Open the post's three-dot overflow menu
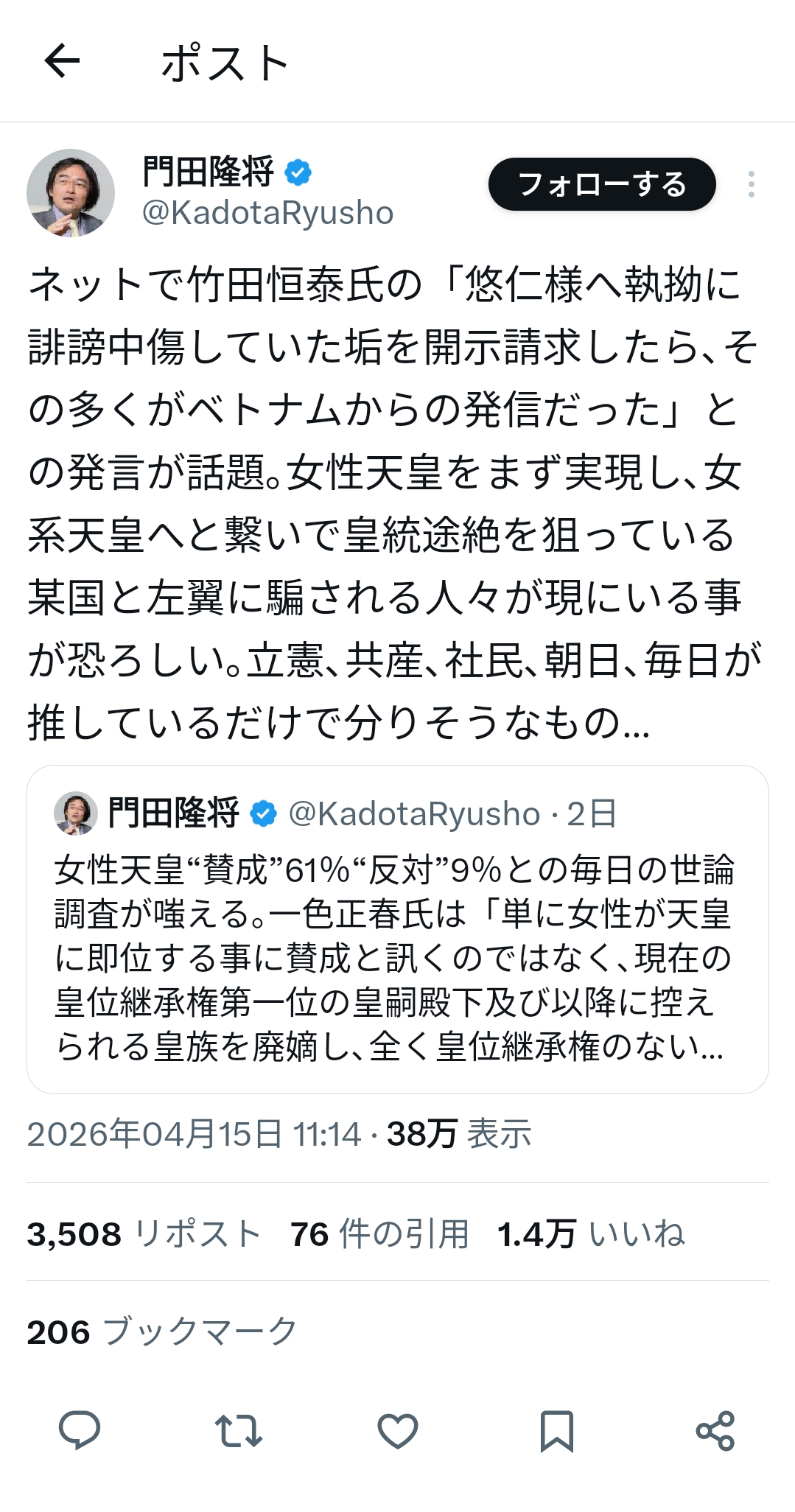Image resolution: width=795 pixels, height=1512 pixels. click(x=751, y=184)
